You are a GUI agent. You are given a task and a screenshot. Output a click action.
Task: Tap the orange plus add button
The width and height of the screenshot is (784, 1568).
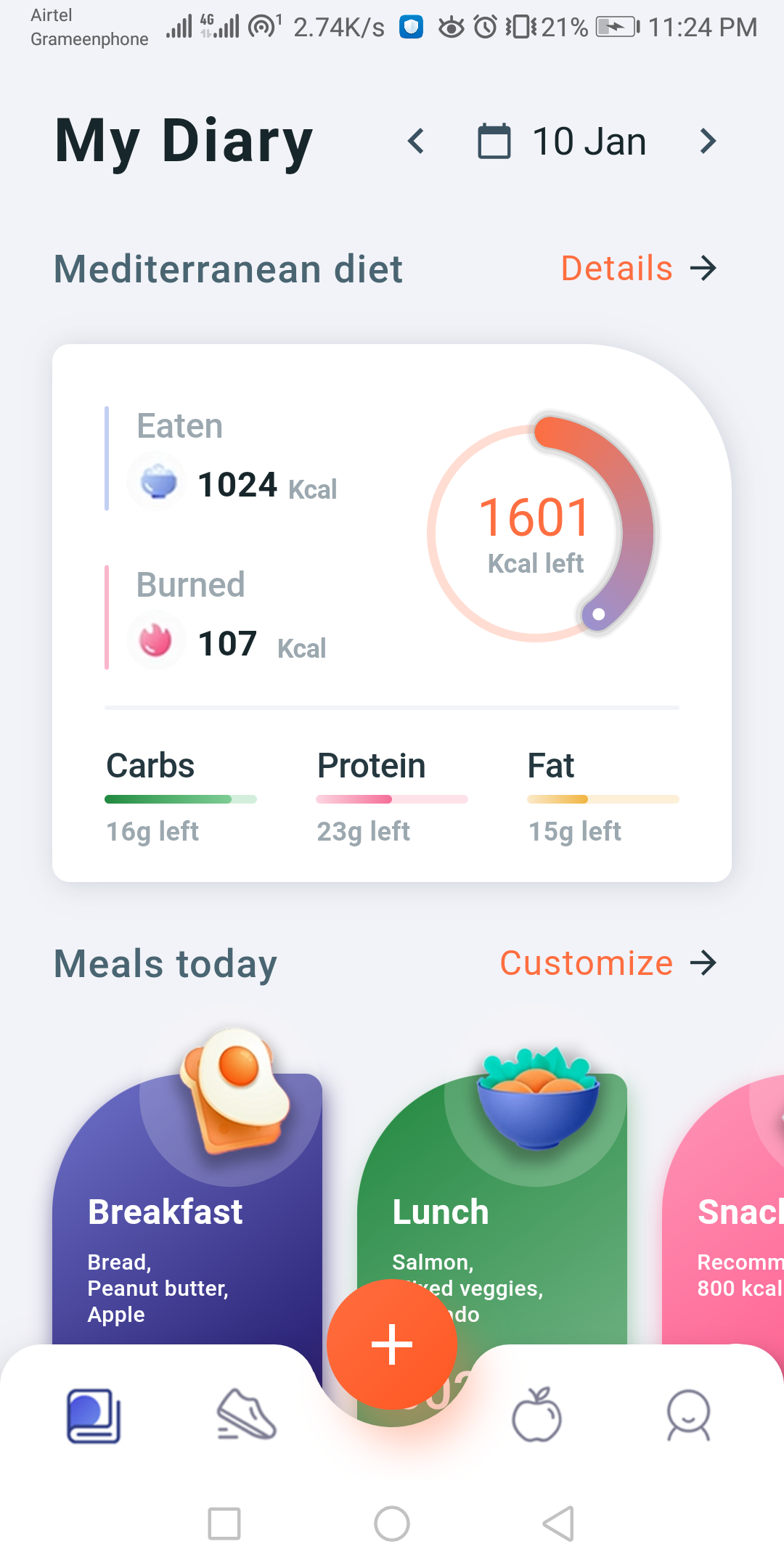tap(392, 1344)
